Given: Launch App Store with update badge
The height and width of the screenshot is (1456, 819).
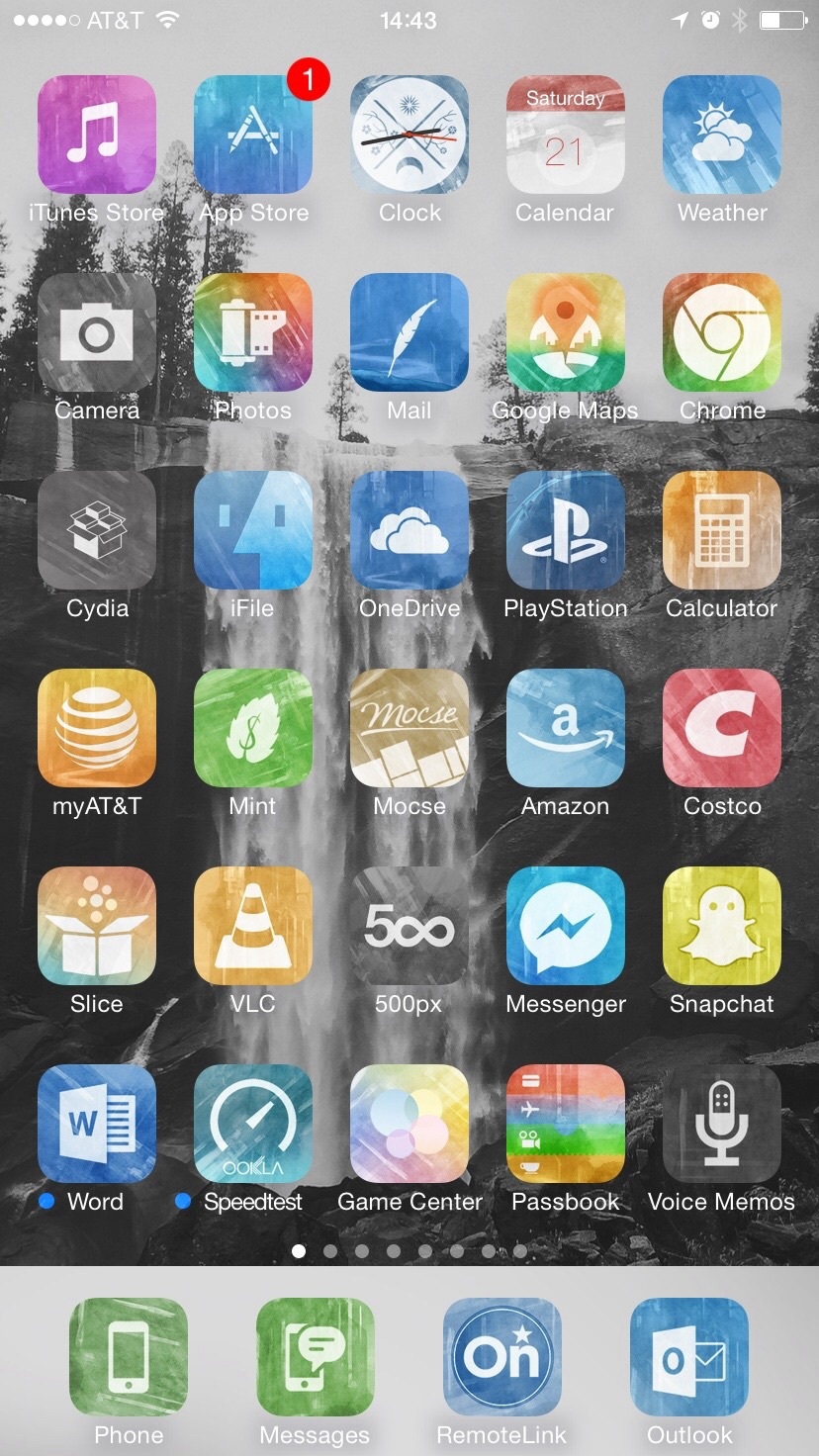Looking at the screenshot, I should [253, 135].
